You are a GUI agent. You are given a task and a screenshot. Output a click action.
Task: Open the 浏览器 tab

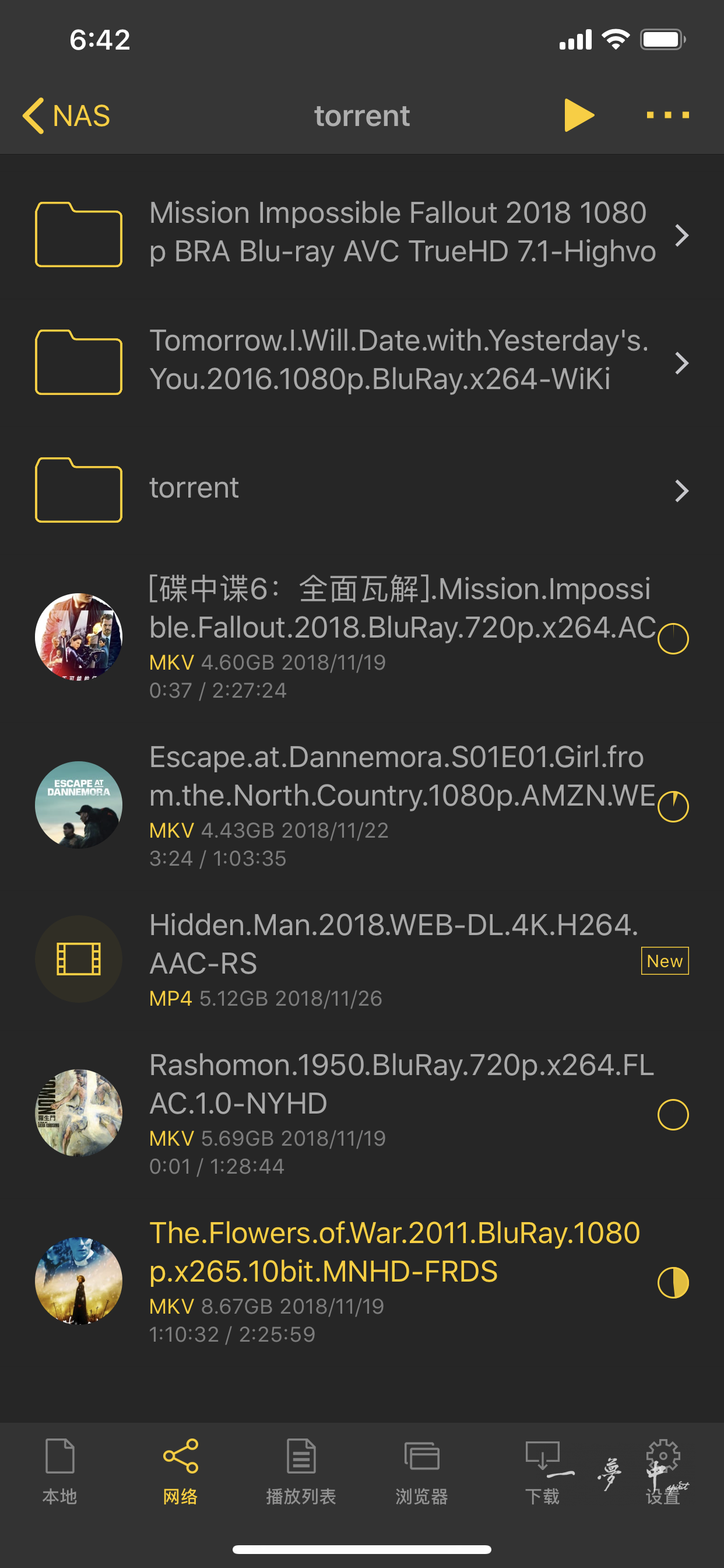pyautogui.click(x=421, y=1469)
